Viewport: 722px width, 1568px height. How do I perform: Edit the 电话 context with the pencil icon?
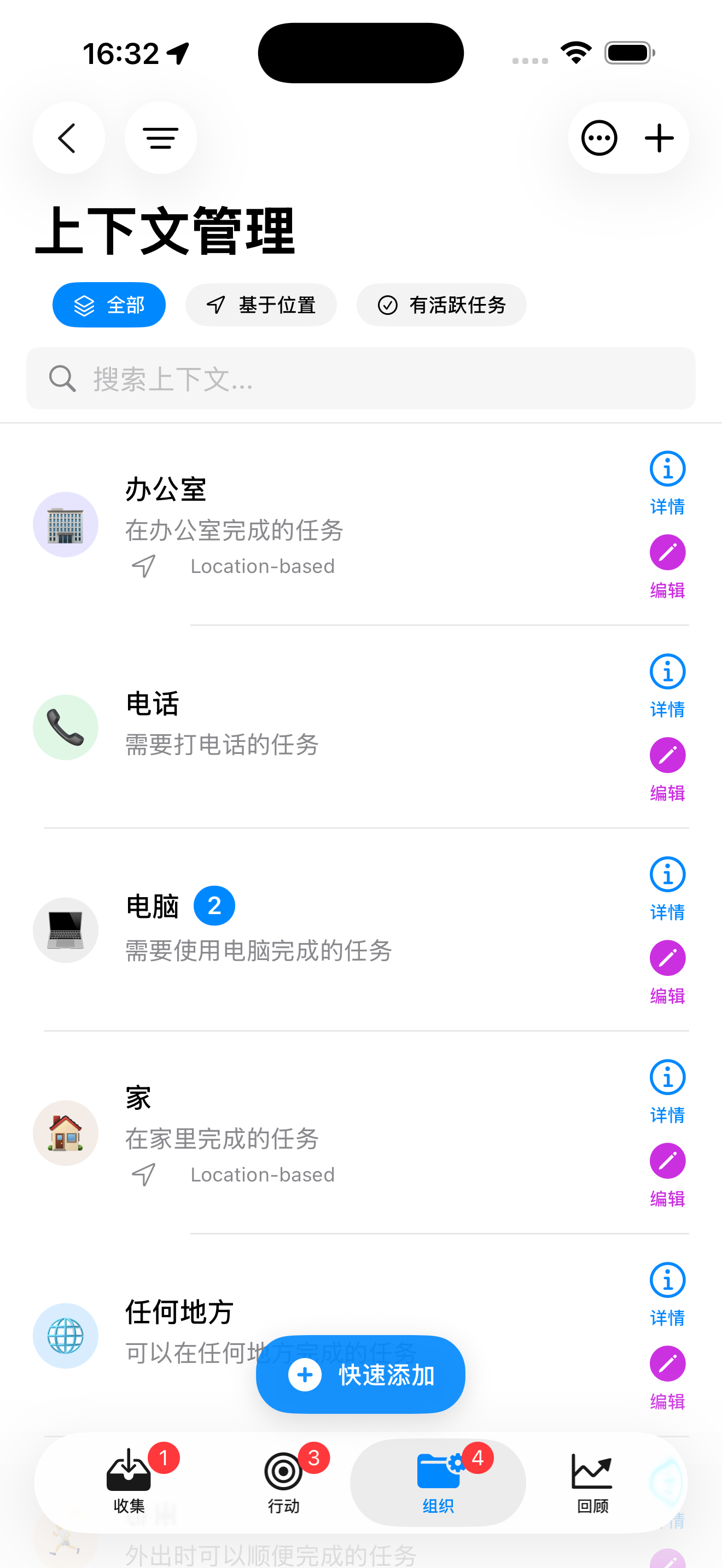pyautogui.click(x=667, y=755)
